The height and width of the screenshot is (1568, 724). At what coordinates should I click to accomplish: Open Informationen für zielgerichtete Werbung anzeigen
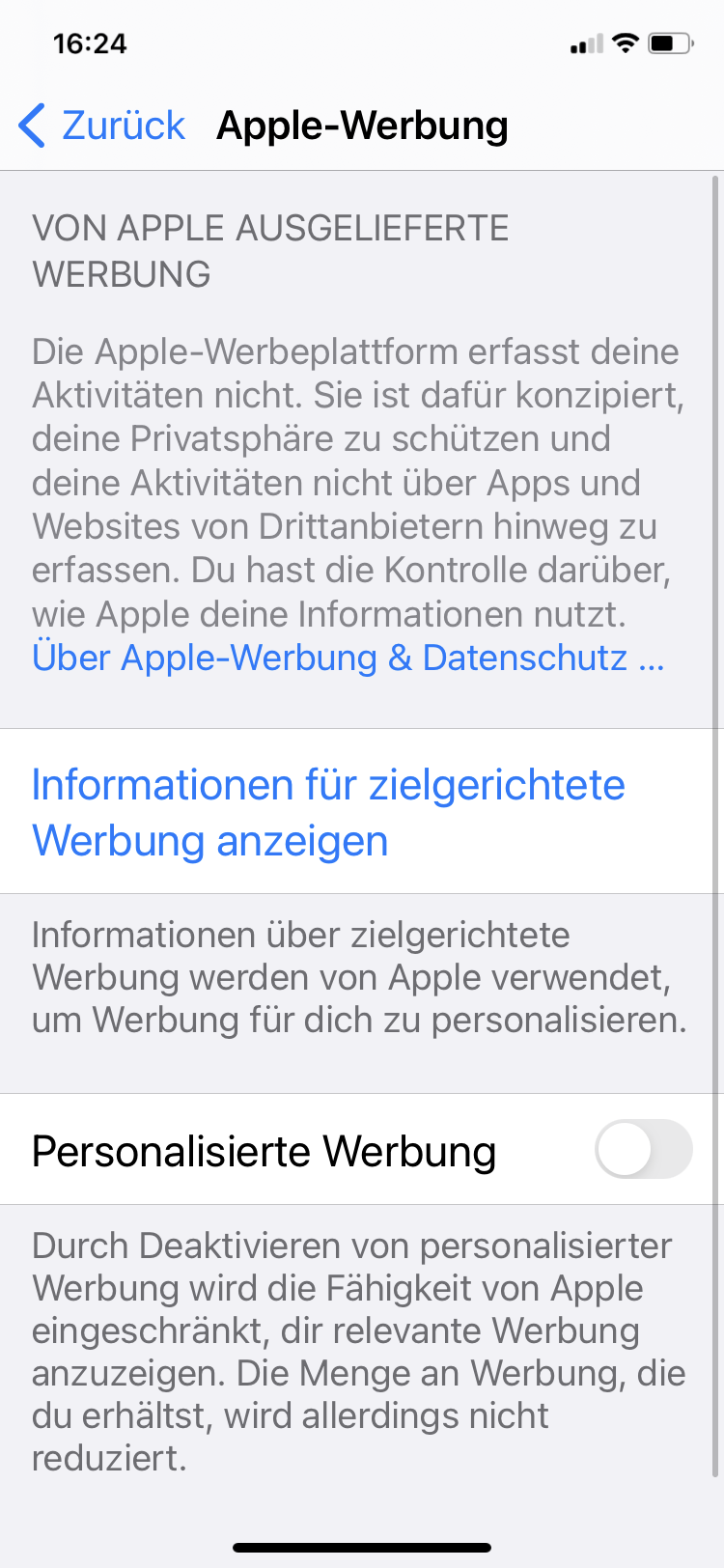[x=328, y=812]
